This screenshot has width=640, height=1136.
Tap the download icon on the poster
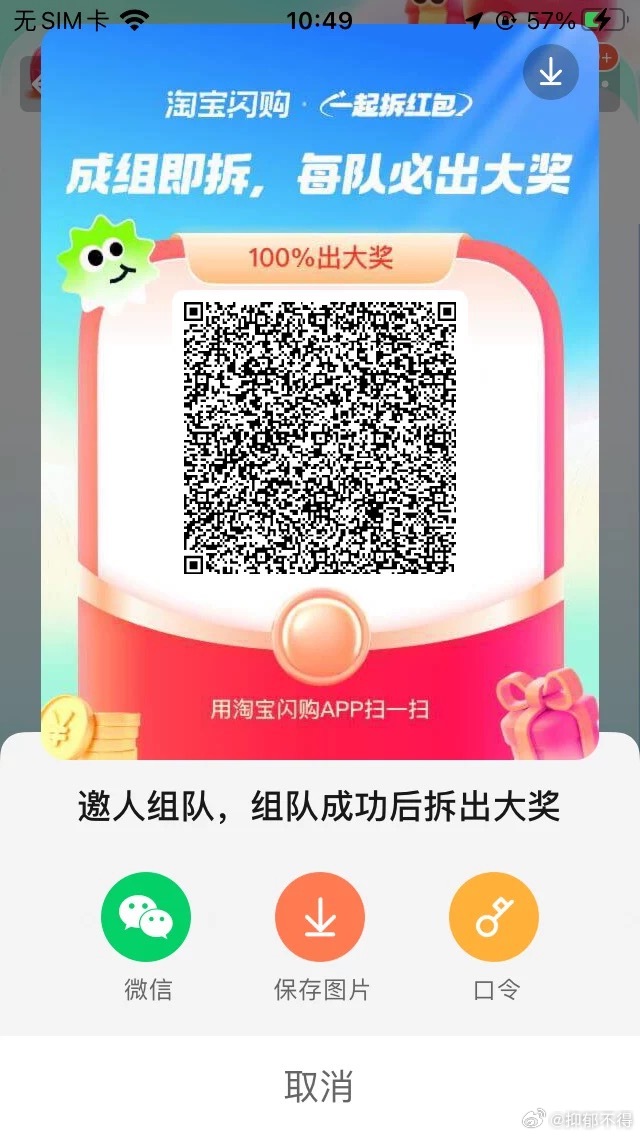(x=550, y=72)
